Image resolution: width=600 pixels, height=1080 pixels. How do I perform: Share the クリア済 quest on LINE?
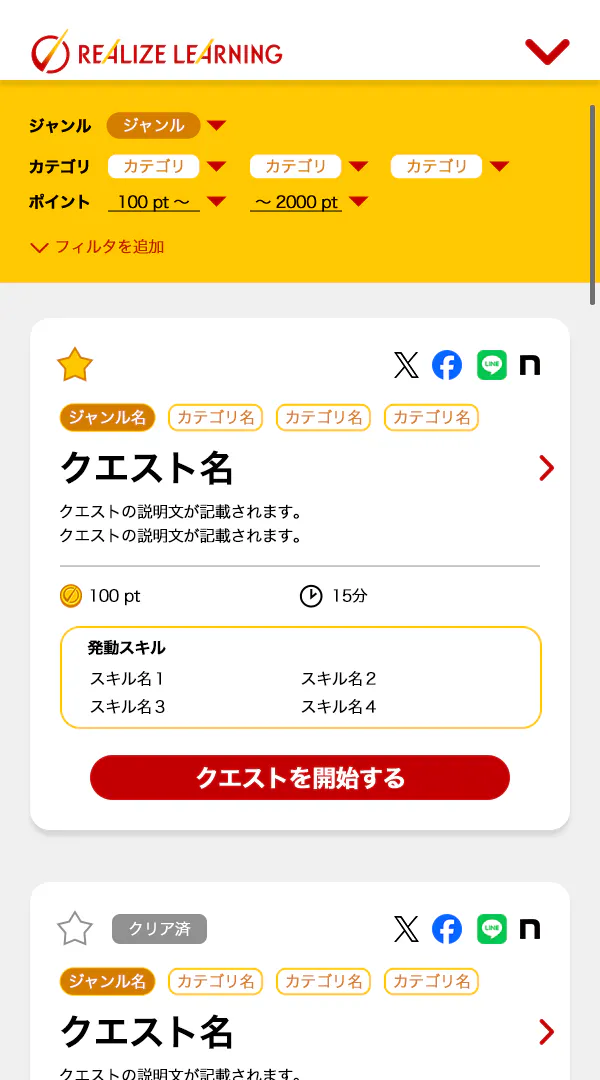[491, 929]
